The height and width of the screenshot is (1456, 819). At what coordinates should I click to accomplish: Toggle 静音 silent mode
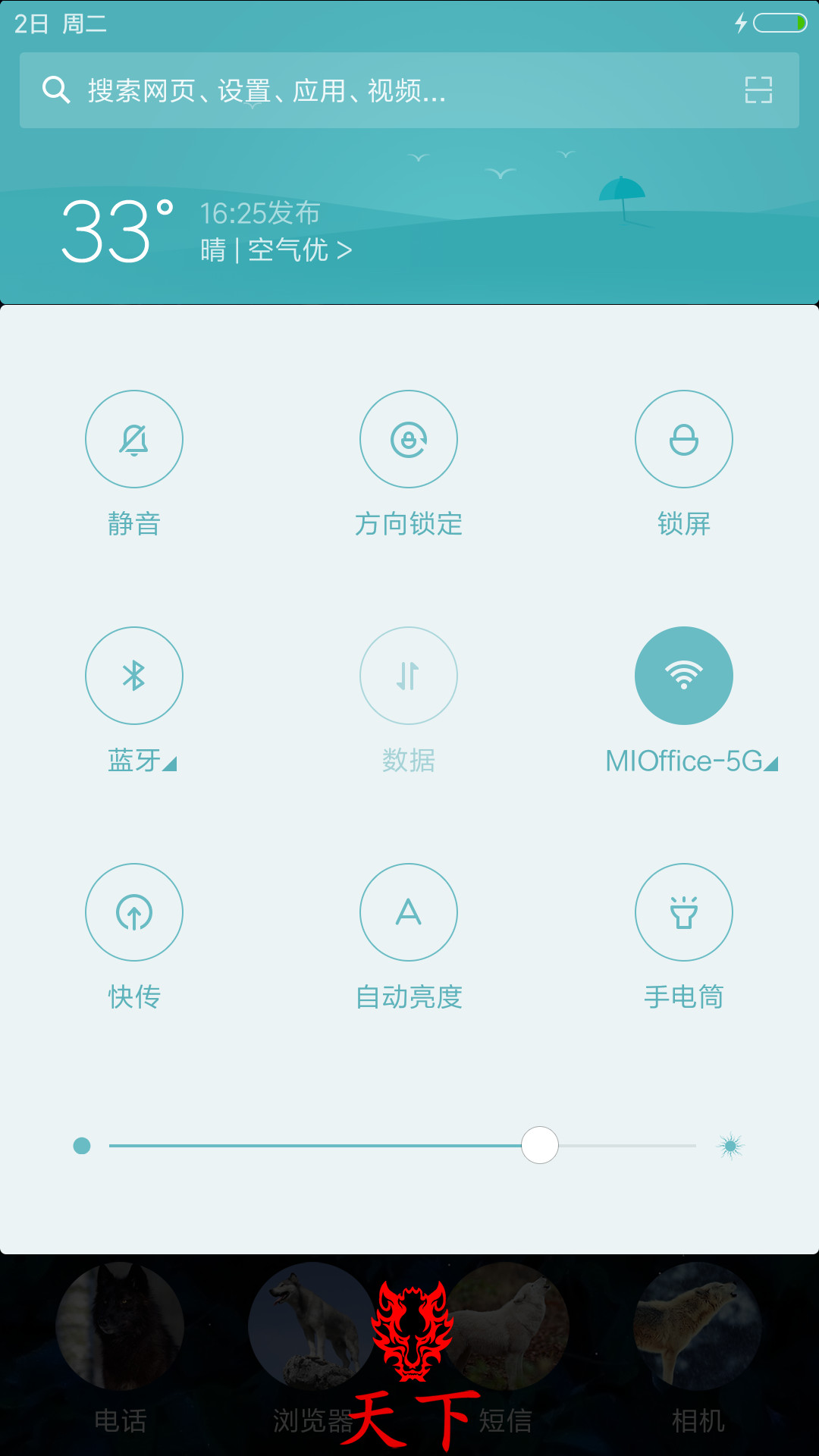134,439
